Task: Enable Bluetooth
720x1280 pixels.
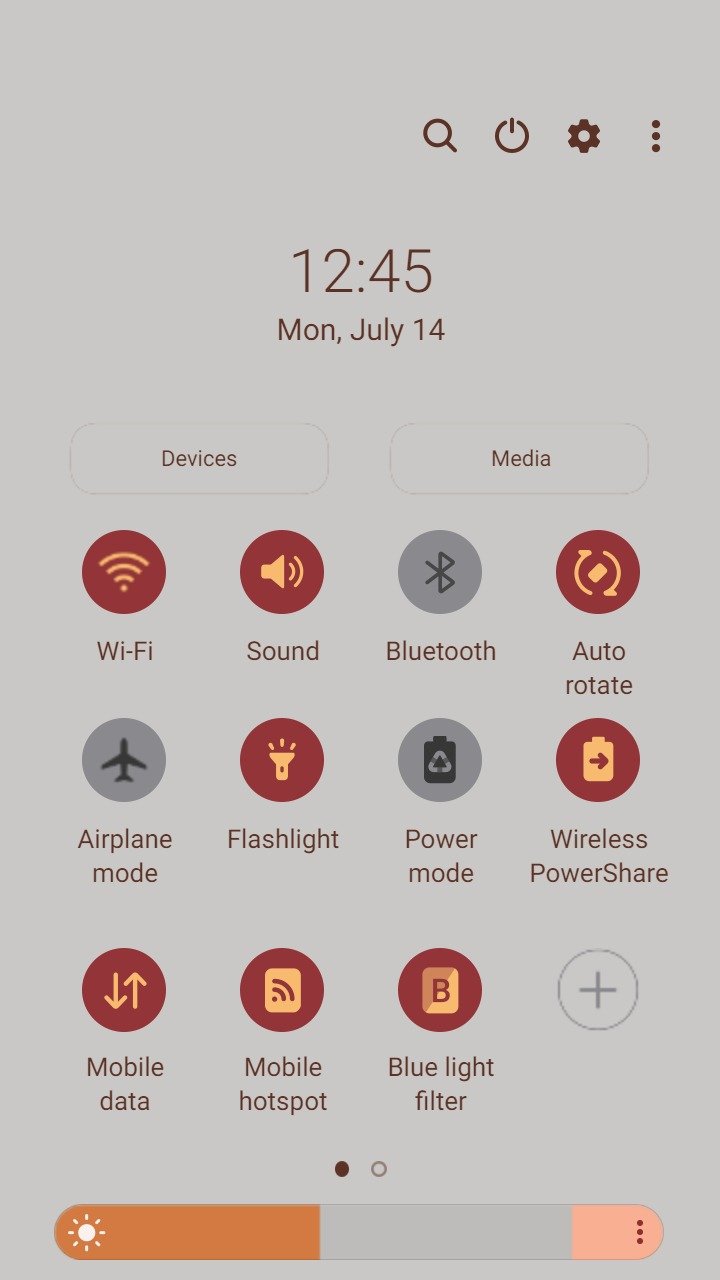Action: point(440,572)
